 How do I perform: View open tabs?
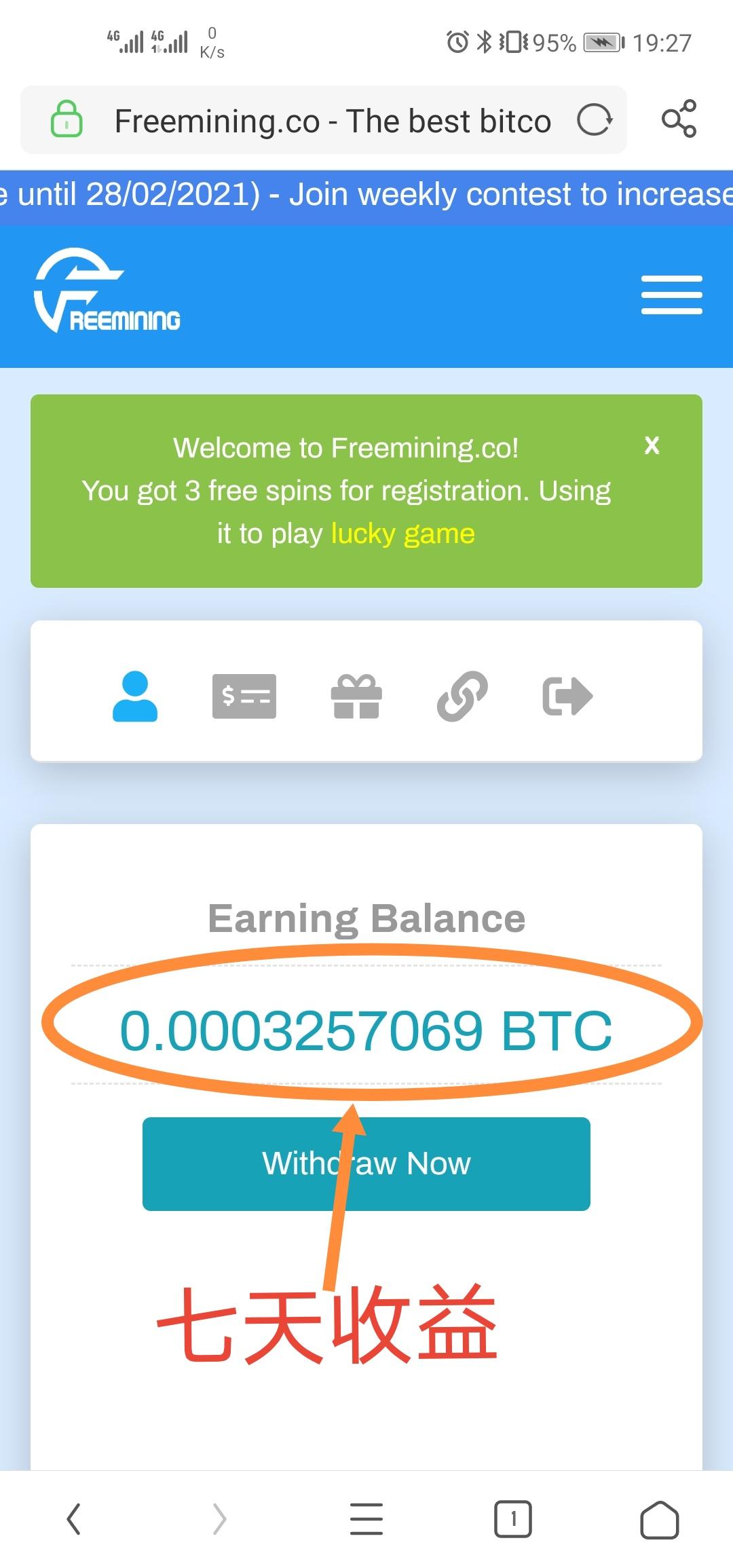coord(513,1518)
